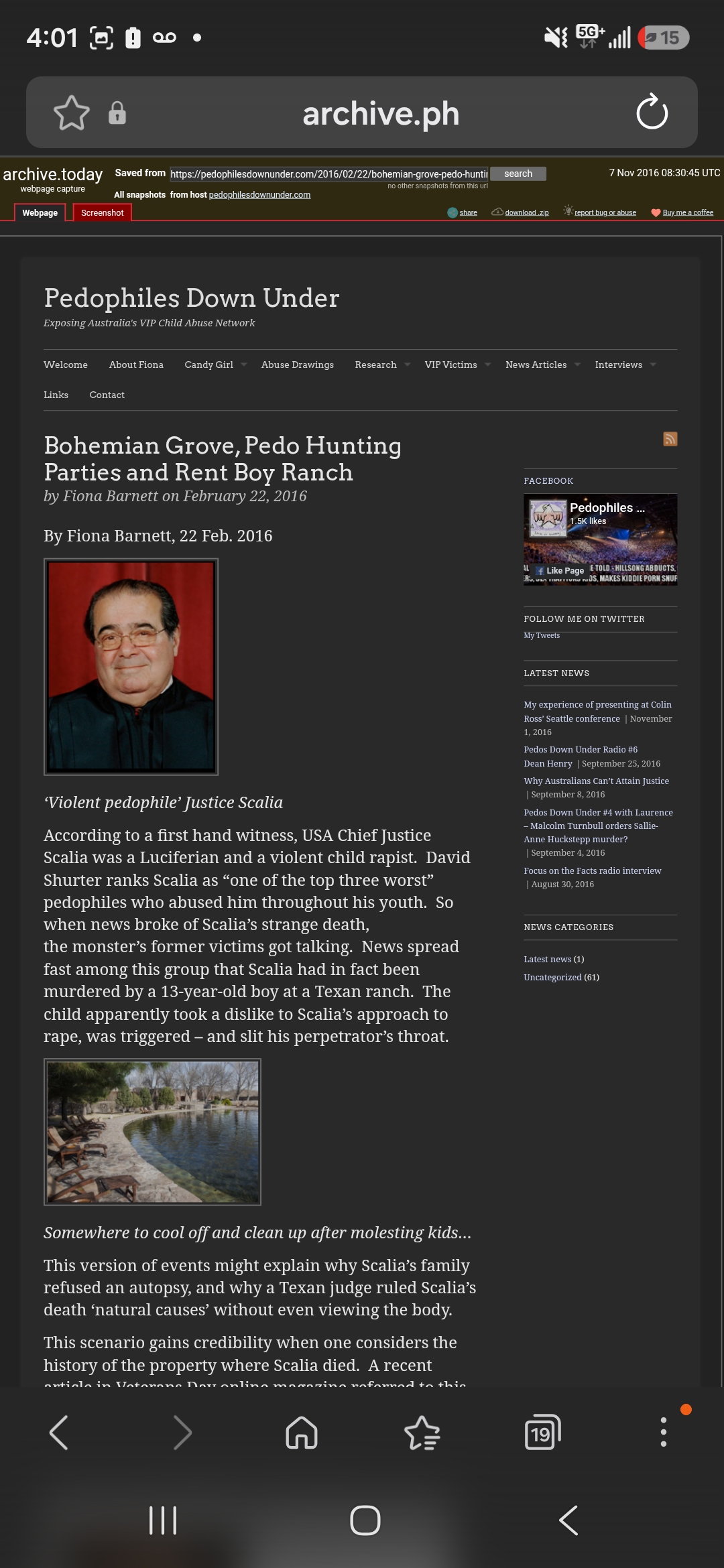Open report bug or abuse link
The image size is (724, 1568).
(x=600, y=212)
